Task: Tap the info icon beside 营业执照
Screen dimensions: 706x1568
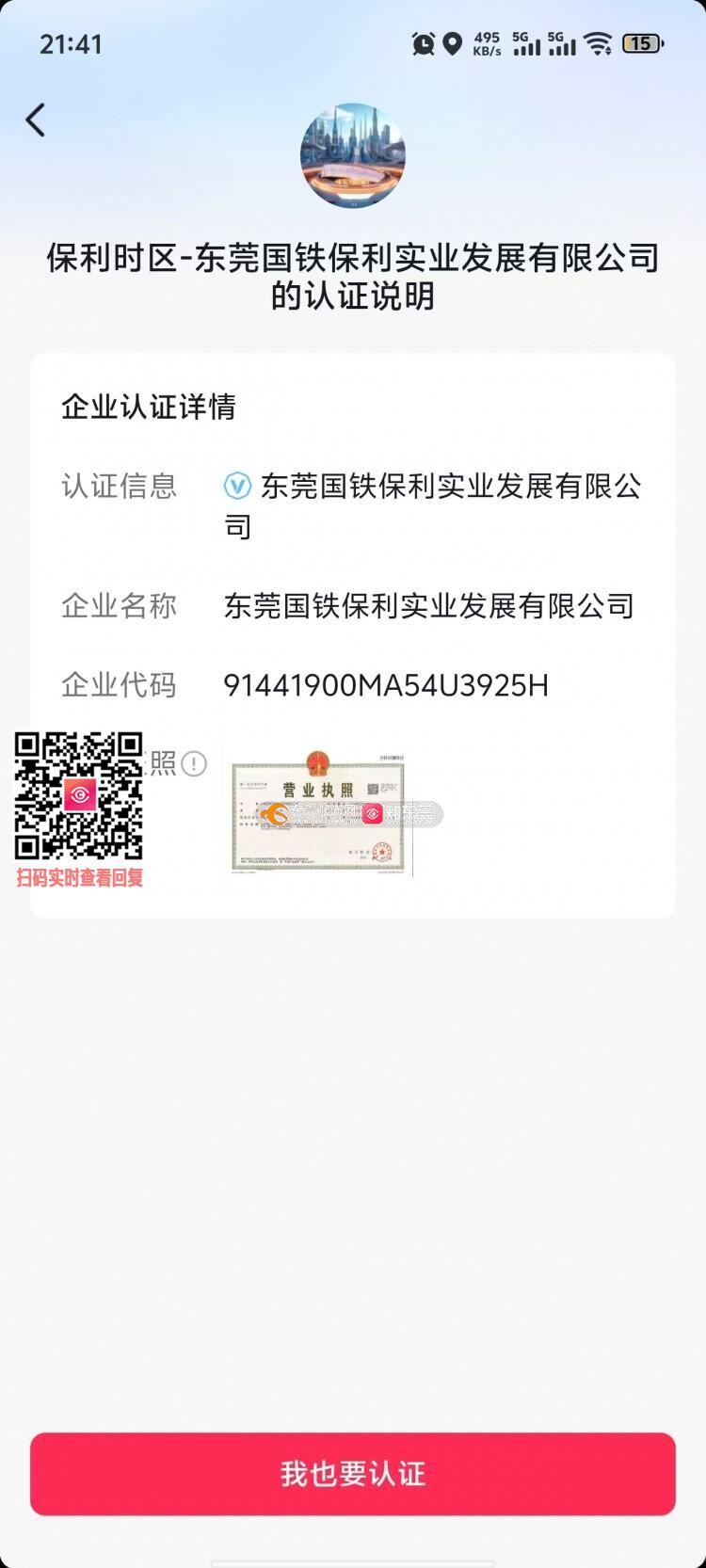Action: tap(194, 763)
